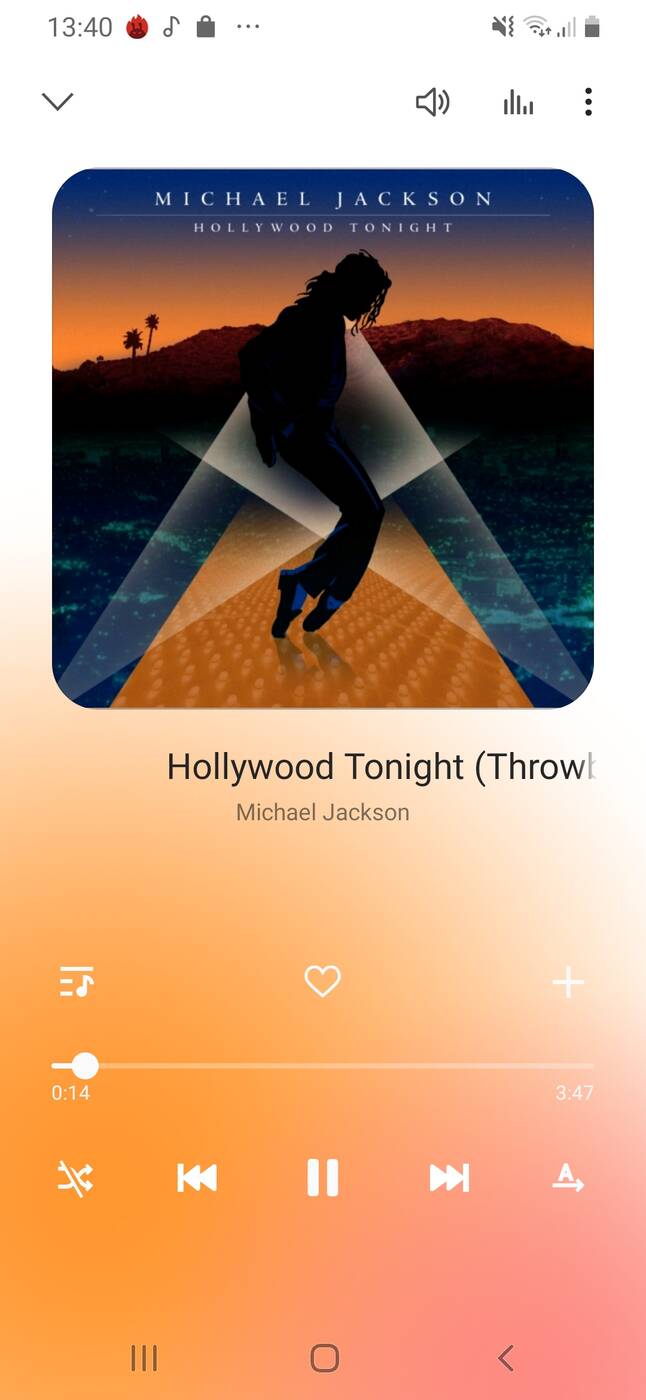Open the equalizer sound settings

[518, 102]
